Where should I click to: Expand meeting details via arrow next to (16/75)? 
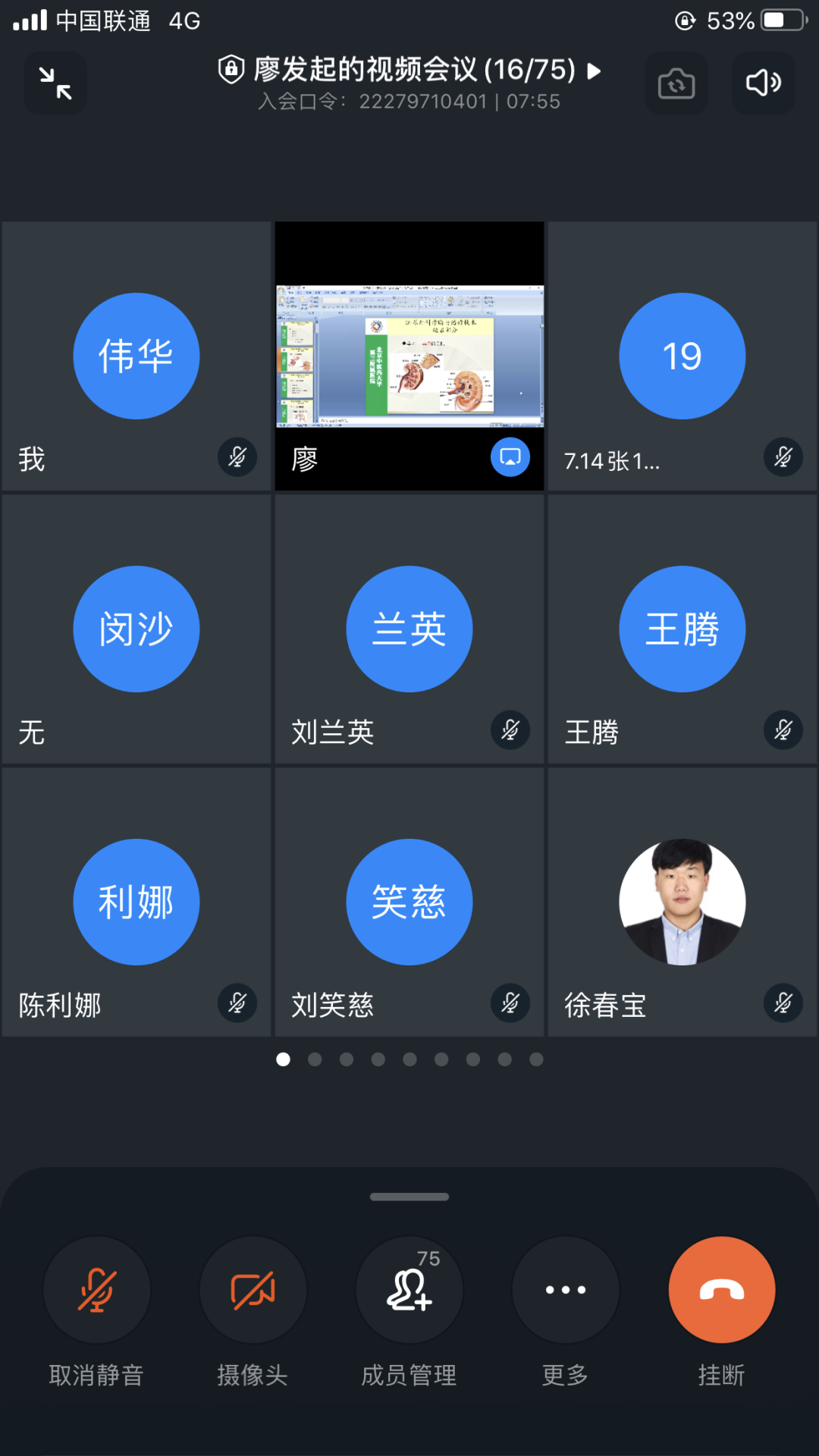click(595, 71)
